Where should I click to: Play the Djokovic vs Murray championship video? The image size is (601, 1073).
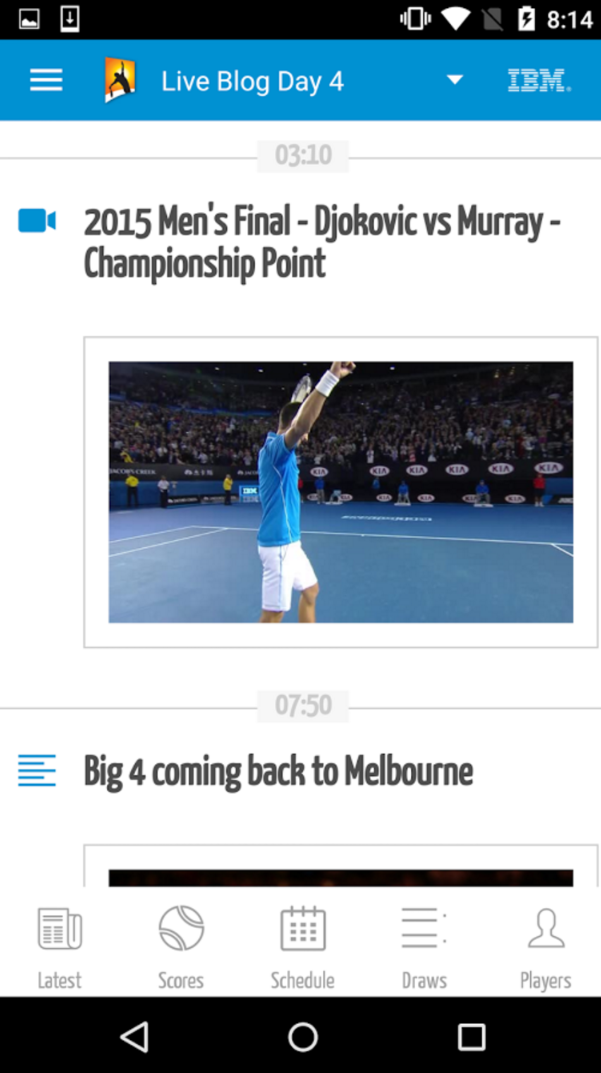coord(340,492)
